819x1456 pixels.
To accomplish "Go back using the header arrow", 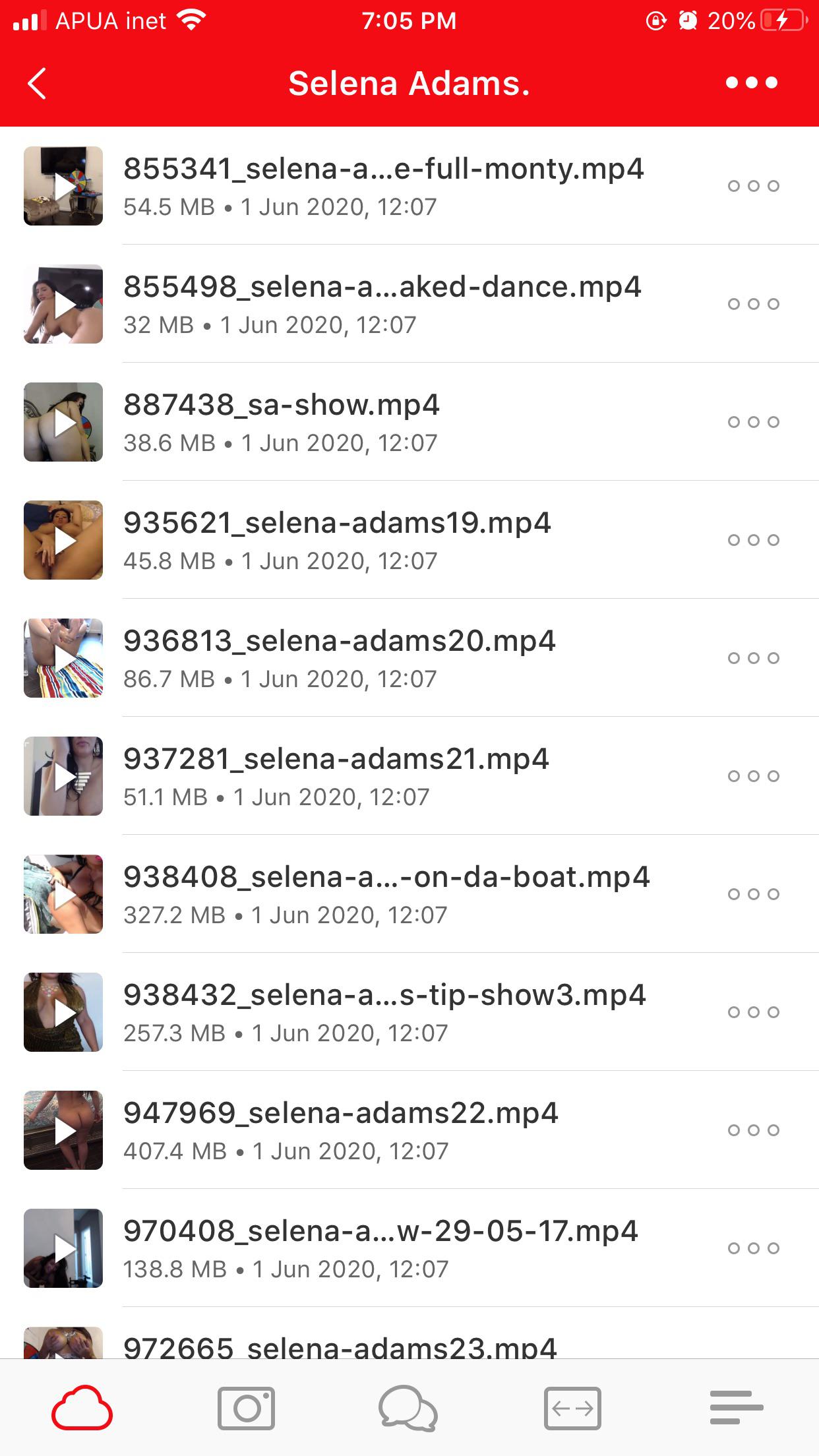I will point(38,84).
